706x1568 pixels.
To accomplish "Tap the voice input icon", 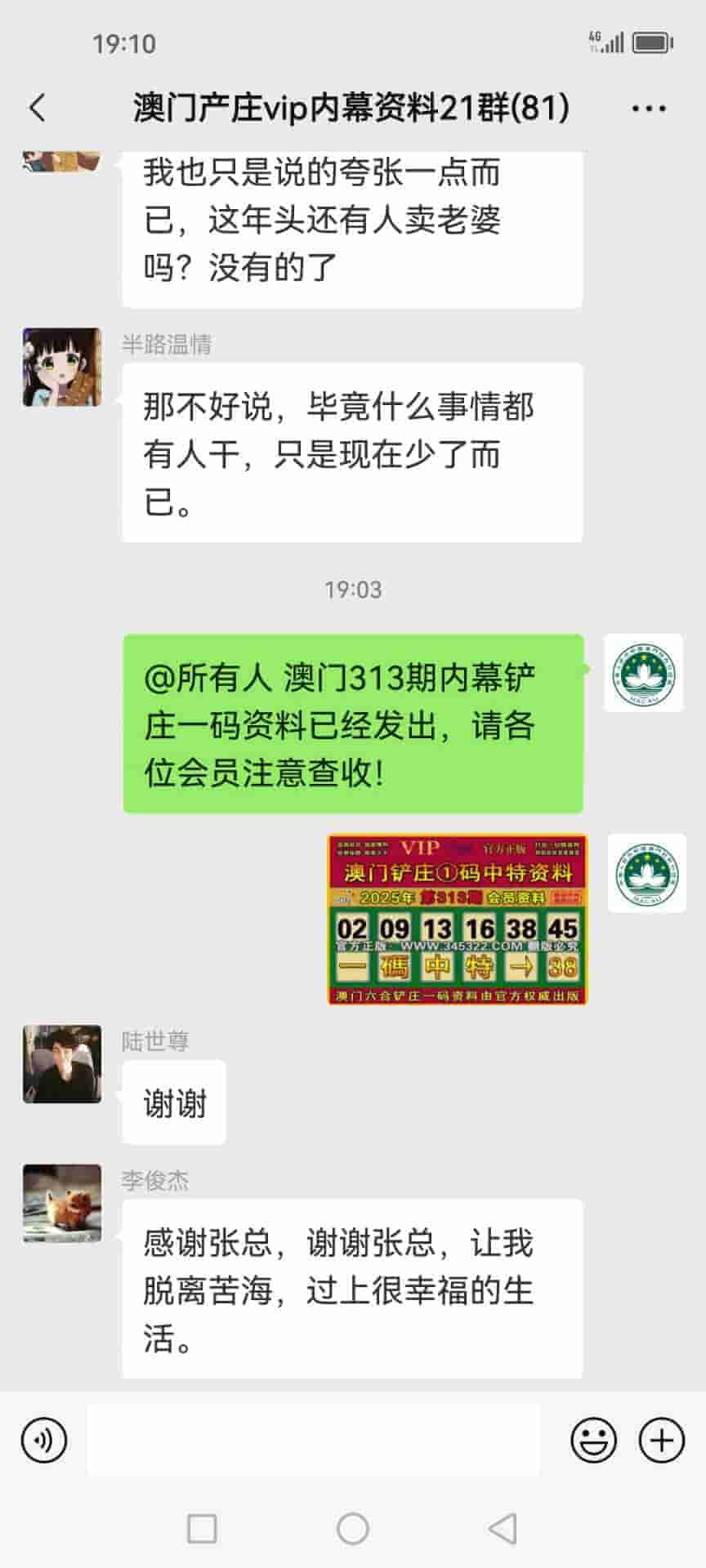I will click(44, 1440).
